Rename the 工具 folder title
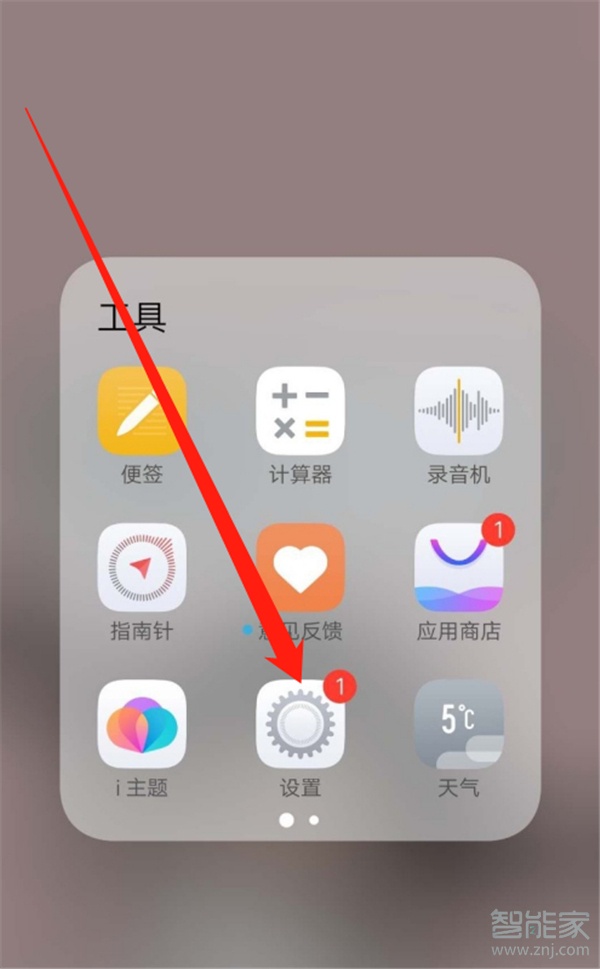The width and height of the screenshot is (600, 969). click(x=131, y=316)
